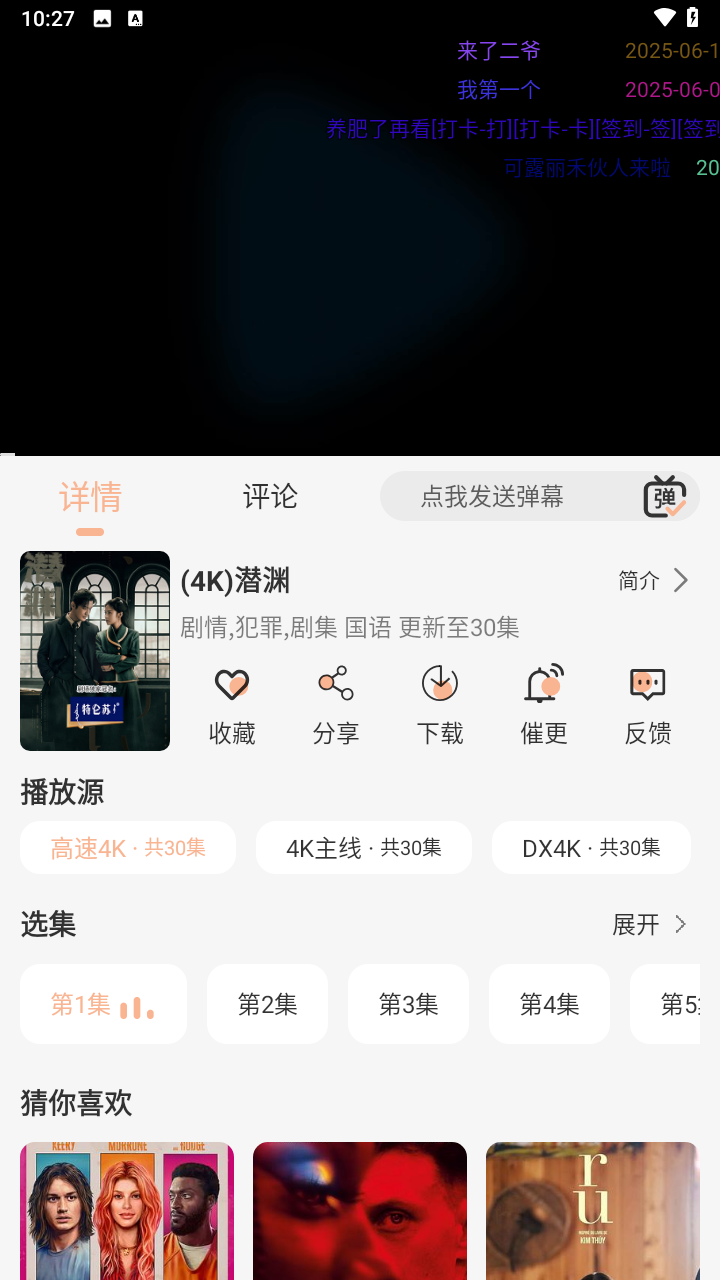
Task: Download episodes with 下载
Action: click(440, 705)
